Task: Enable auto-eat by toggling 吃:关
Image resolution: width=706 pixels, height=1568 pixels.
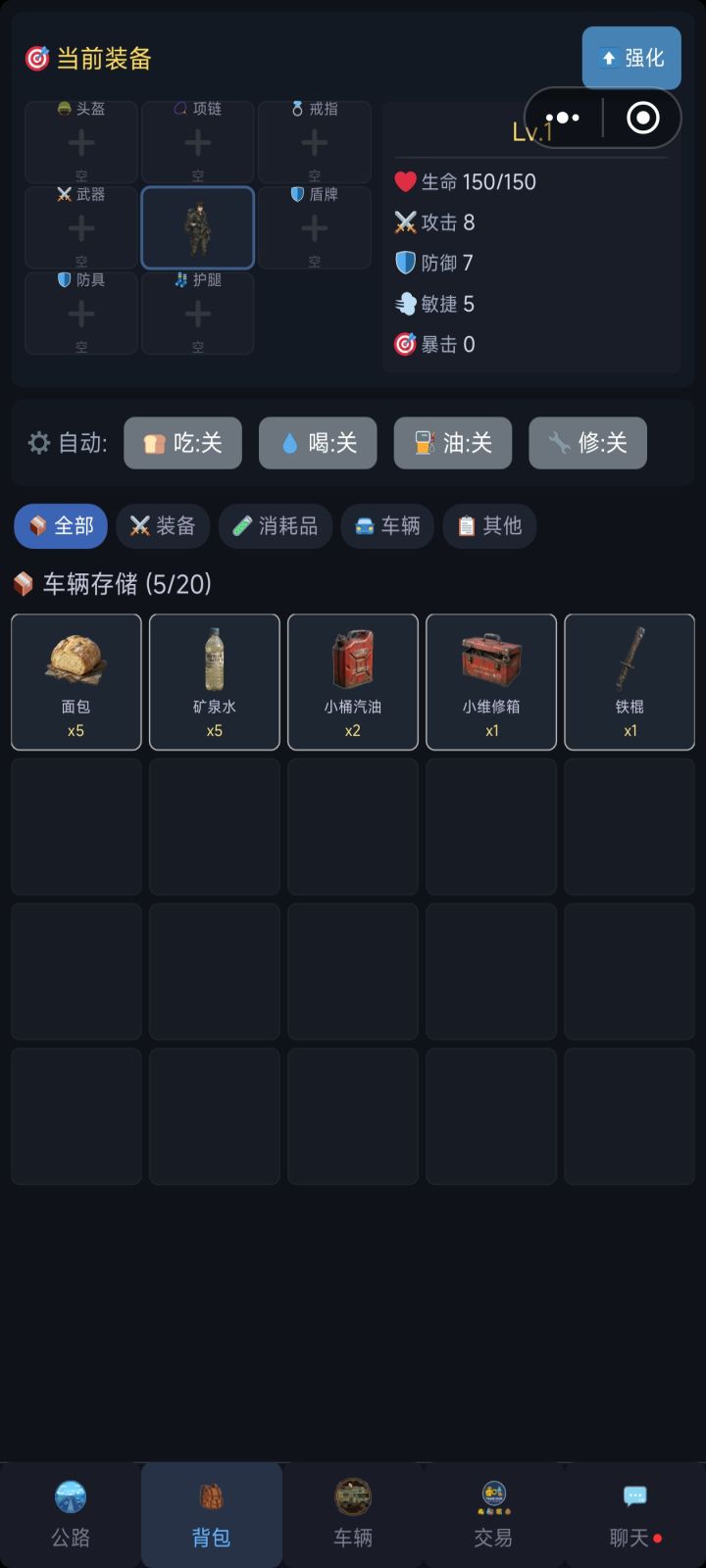Action: [182, 443]
